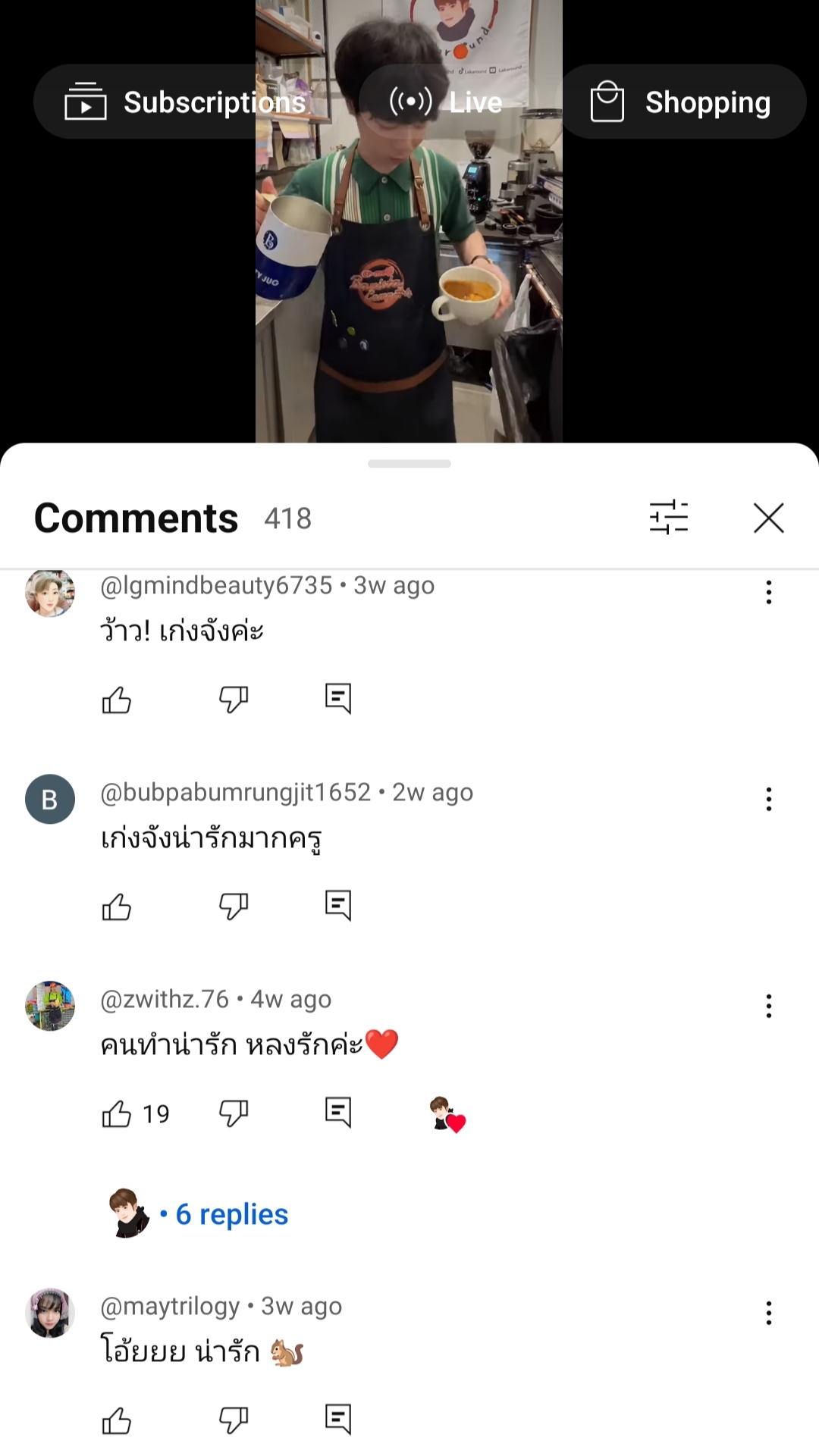Like the comment by @lgmindbeauty6735

[117, 699]
